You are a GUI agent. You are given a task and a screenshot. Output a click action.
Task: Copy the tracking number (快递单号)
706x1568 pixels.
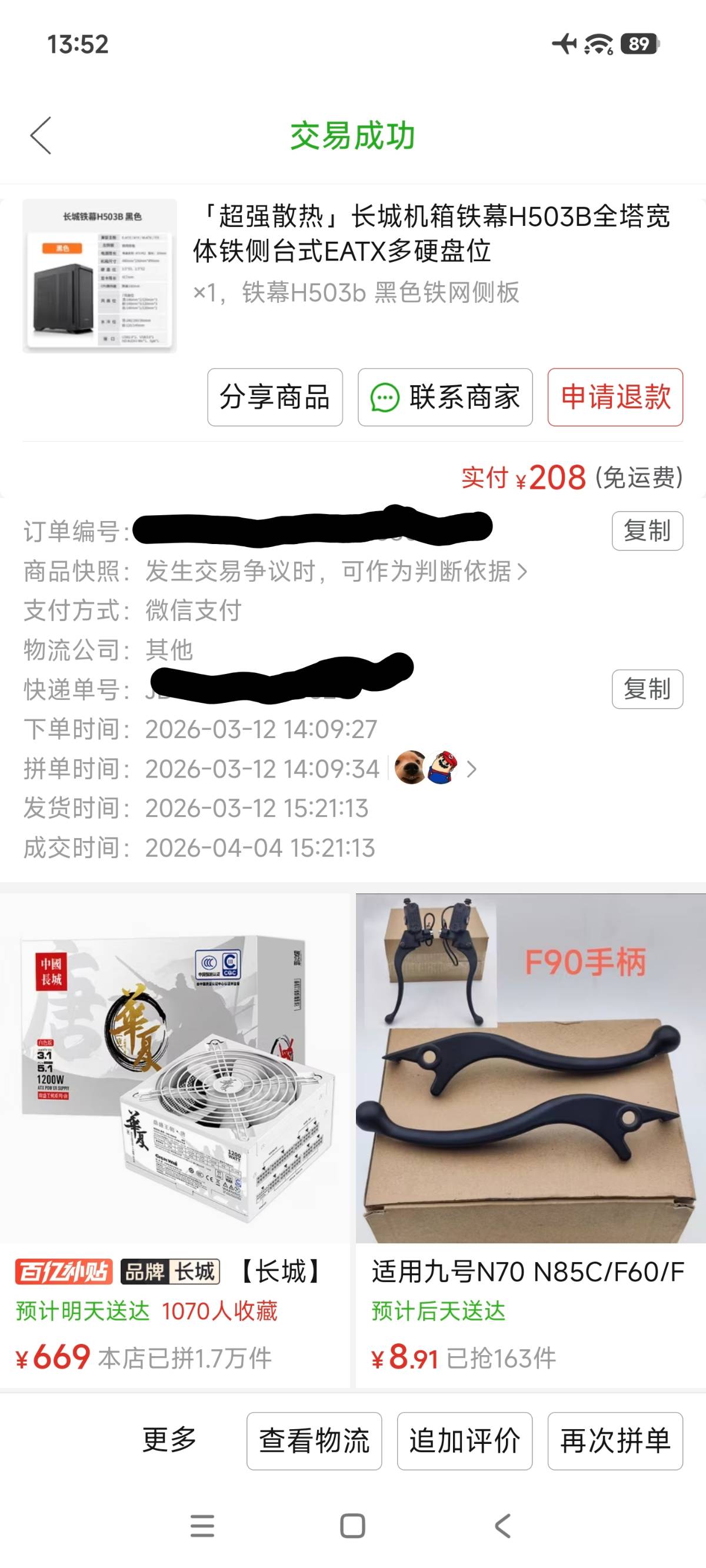(647, 689)
